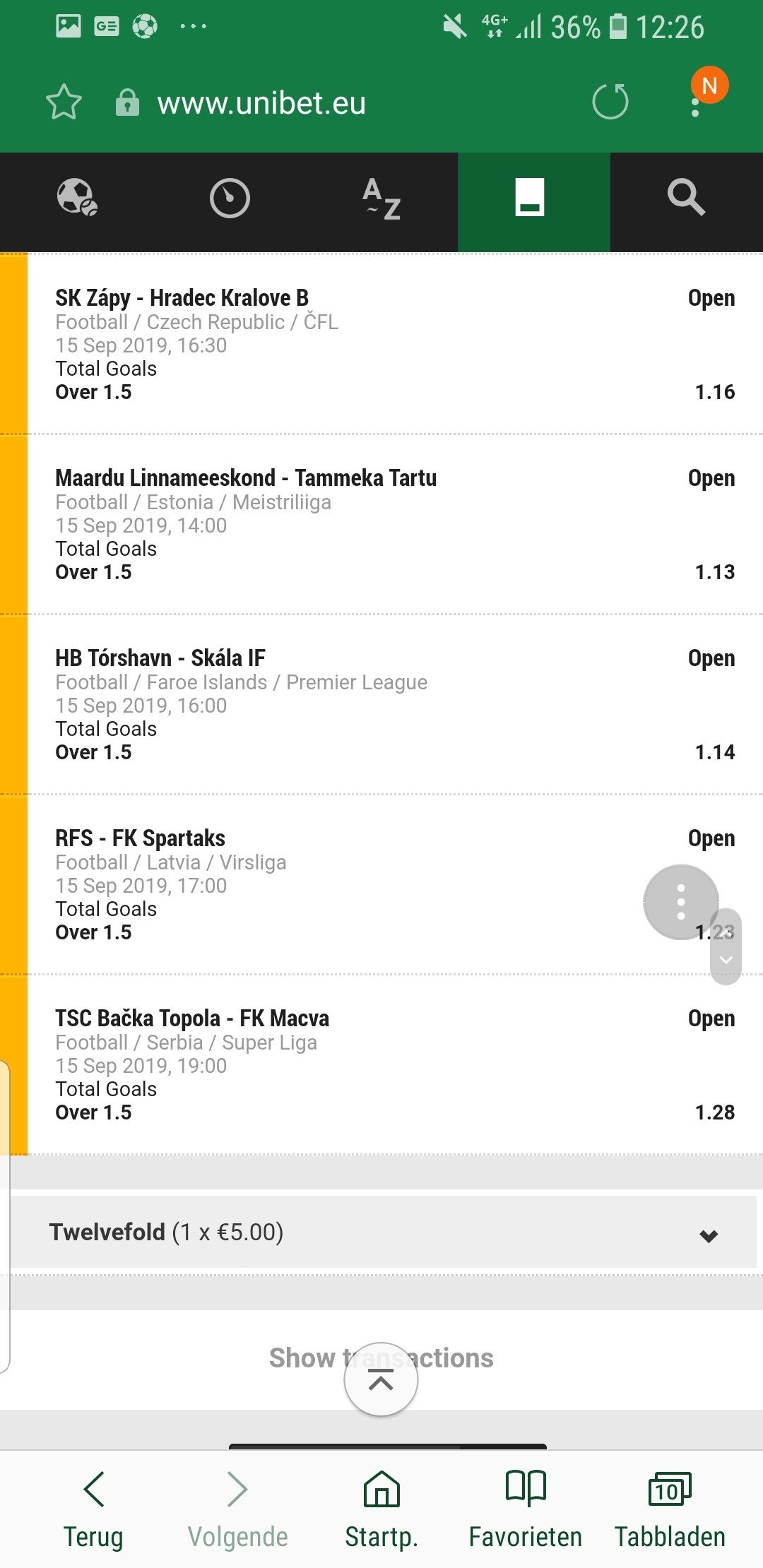
Task: Tap the floating three-dot button
Action: [x=681, y=902]
